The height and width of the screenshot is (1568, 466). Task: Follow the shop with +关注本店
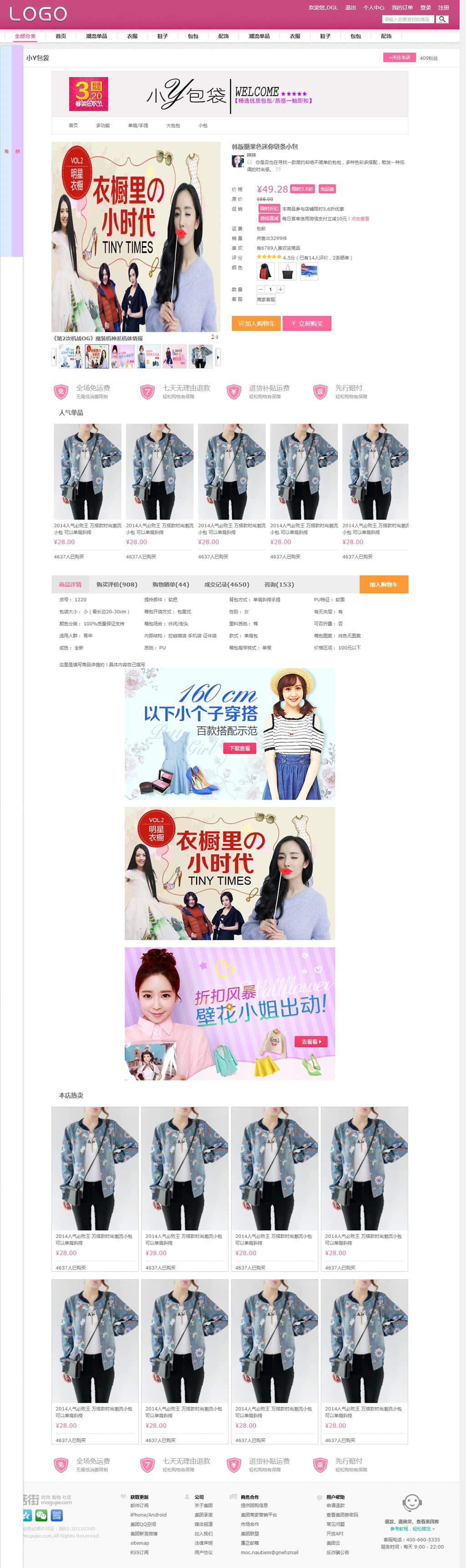point(400,57)
